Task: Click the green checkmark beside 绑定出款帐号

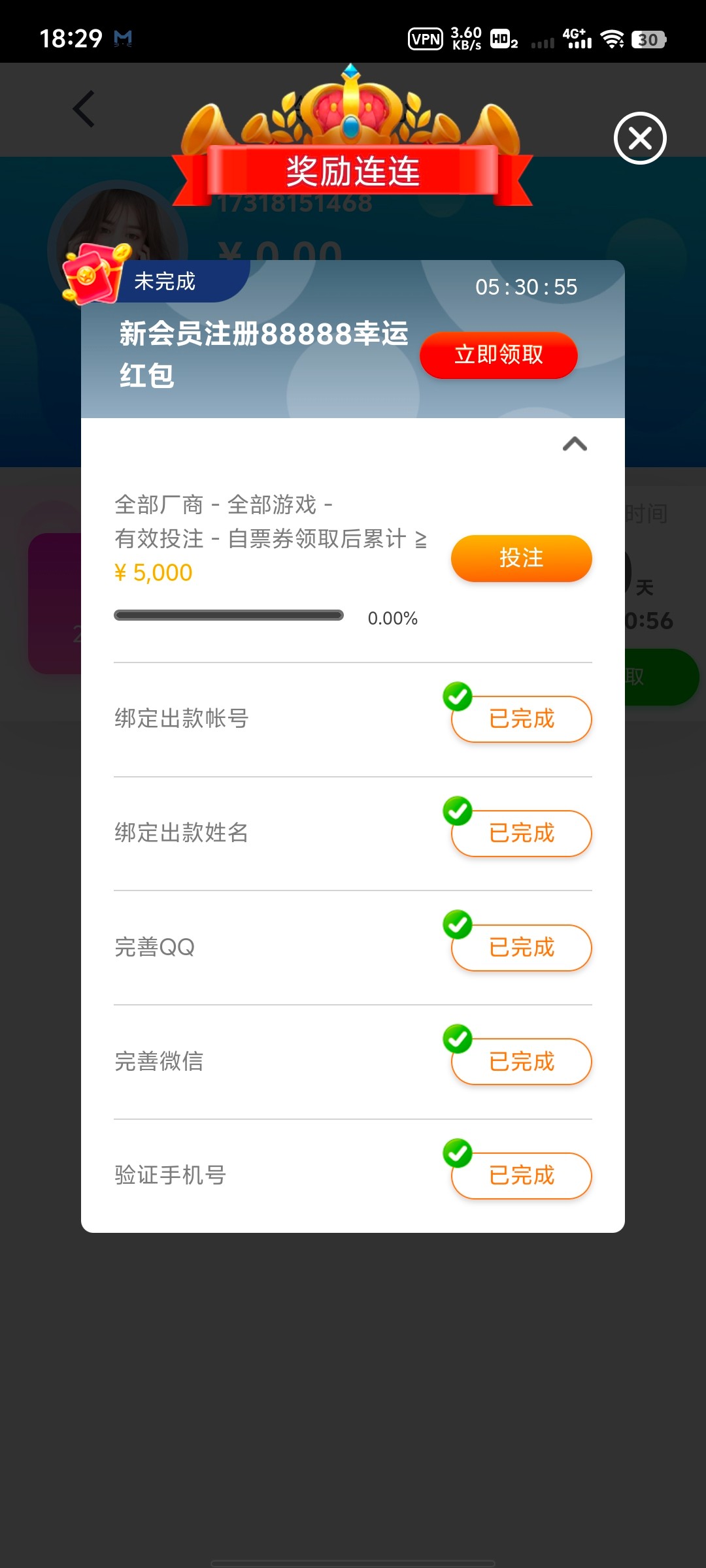Action: 456,696
